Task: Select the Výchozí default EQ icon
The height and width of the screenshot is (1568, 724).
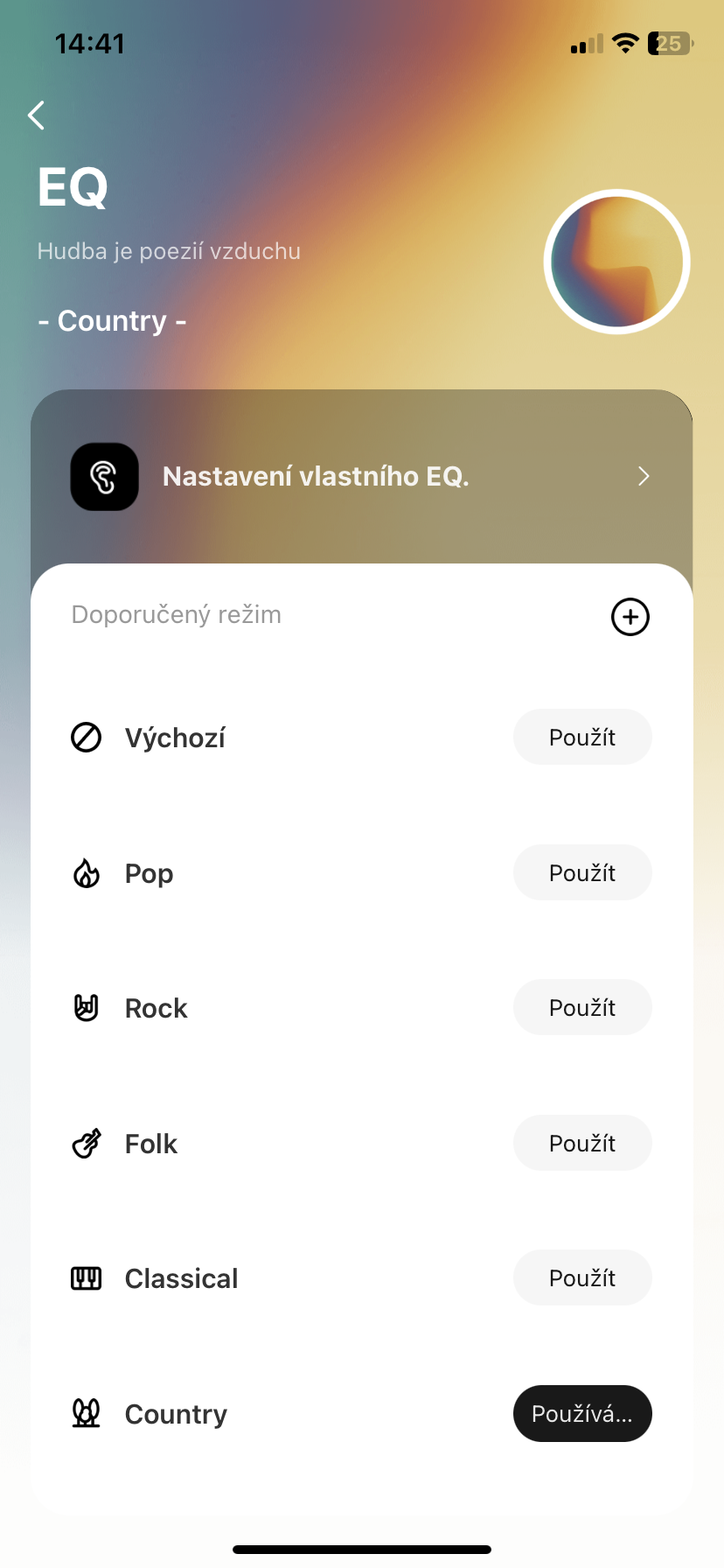Action: click(86, 738)
